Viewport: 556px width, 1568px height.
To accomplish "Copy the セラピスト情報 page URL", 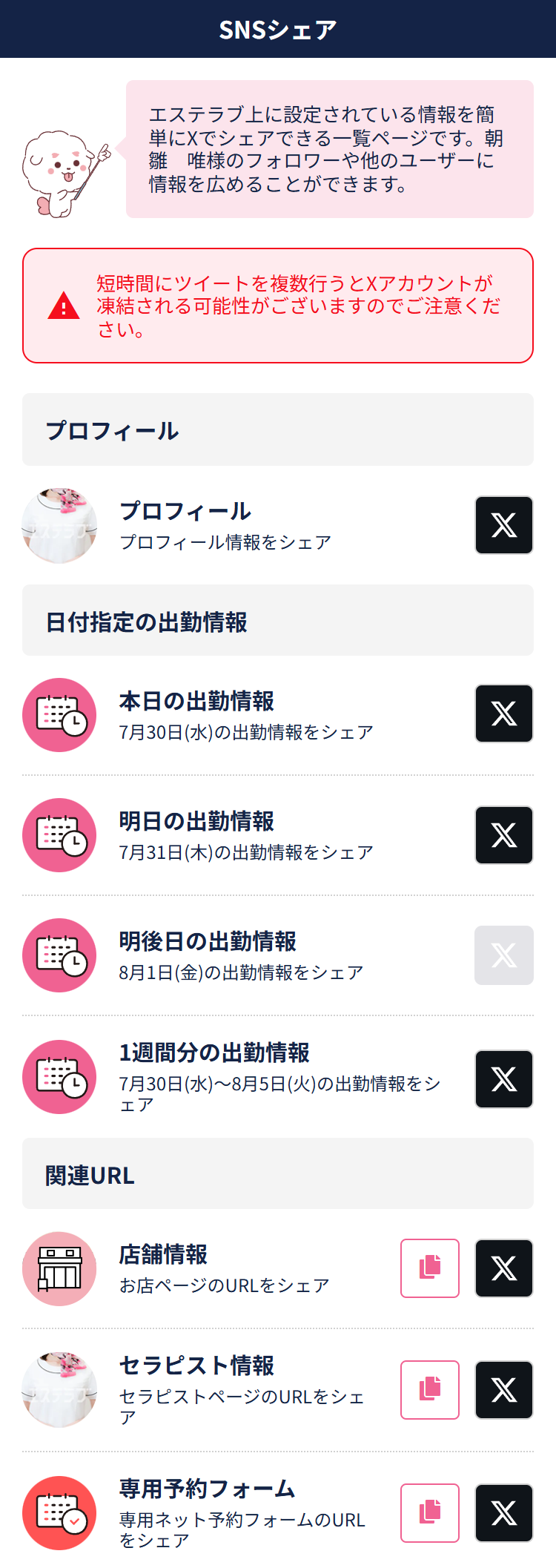I will [430, 1390].
